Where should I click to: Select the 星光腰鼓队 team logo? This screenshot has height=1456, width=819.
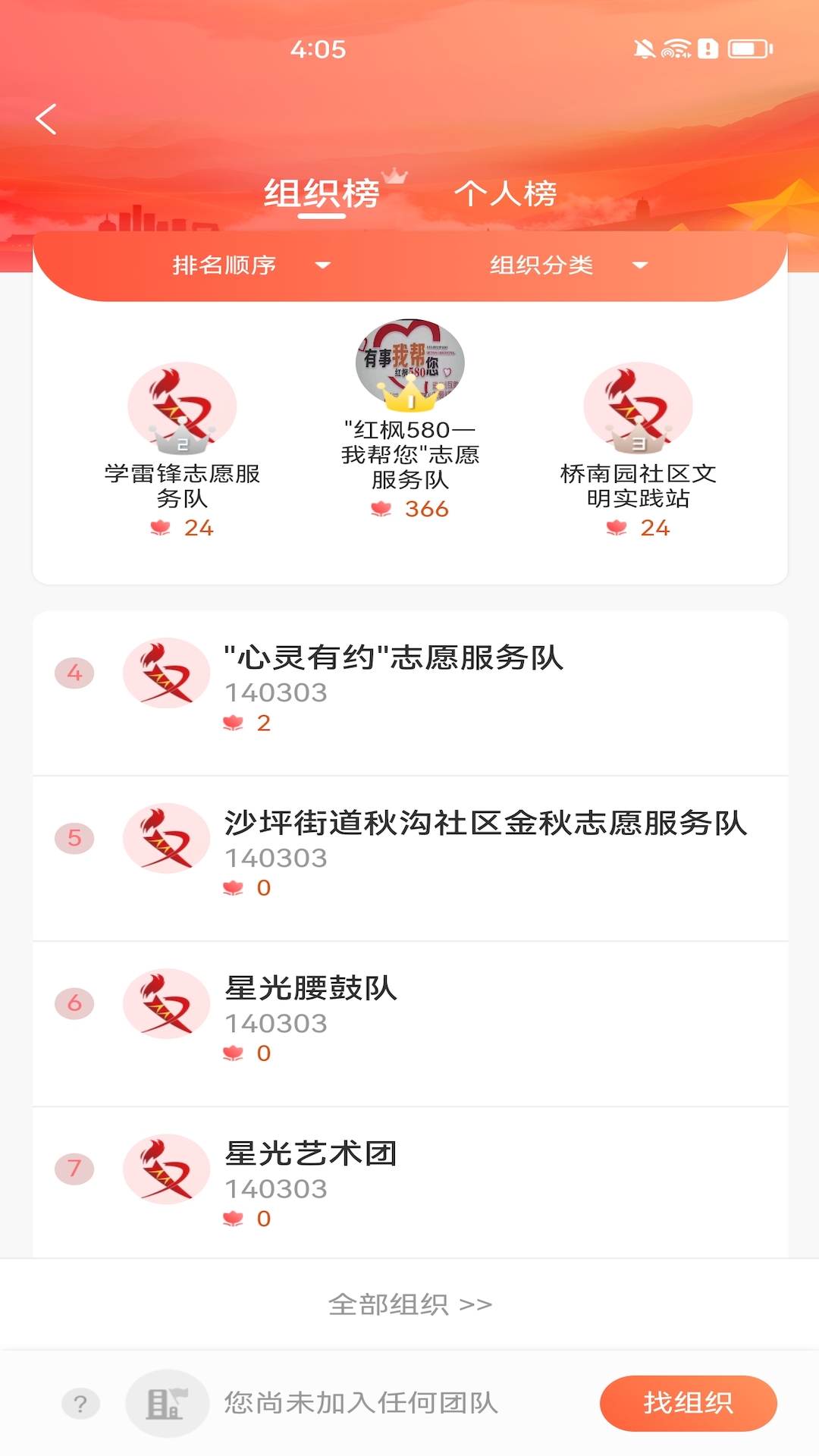pos(166,1003)
